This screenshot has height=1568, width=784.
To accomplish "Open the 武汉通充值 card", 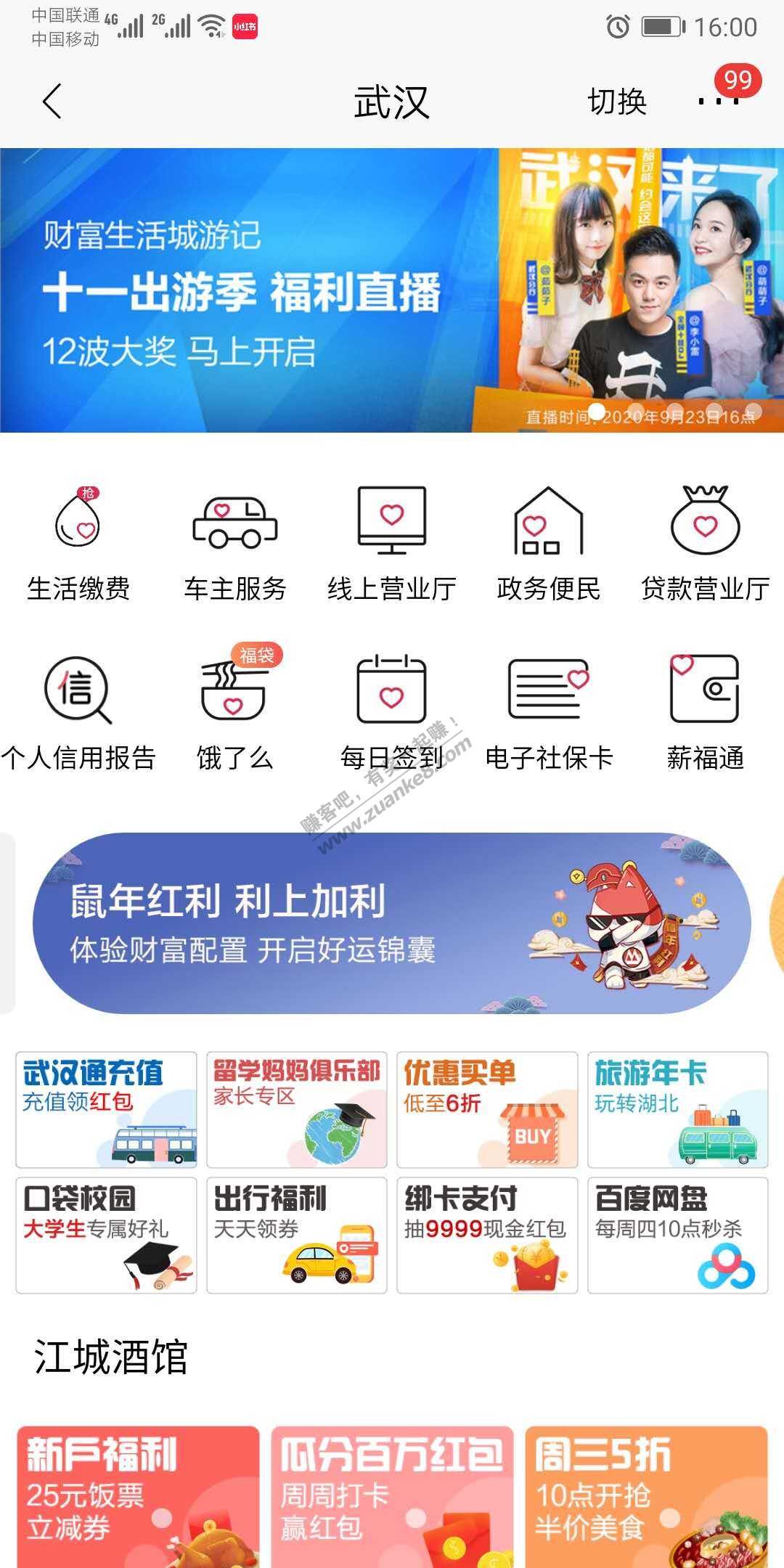I will point(106,1109).
